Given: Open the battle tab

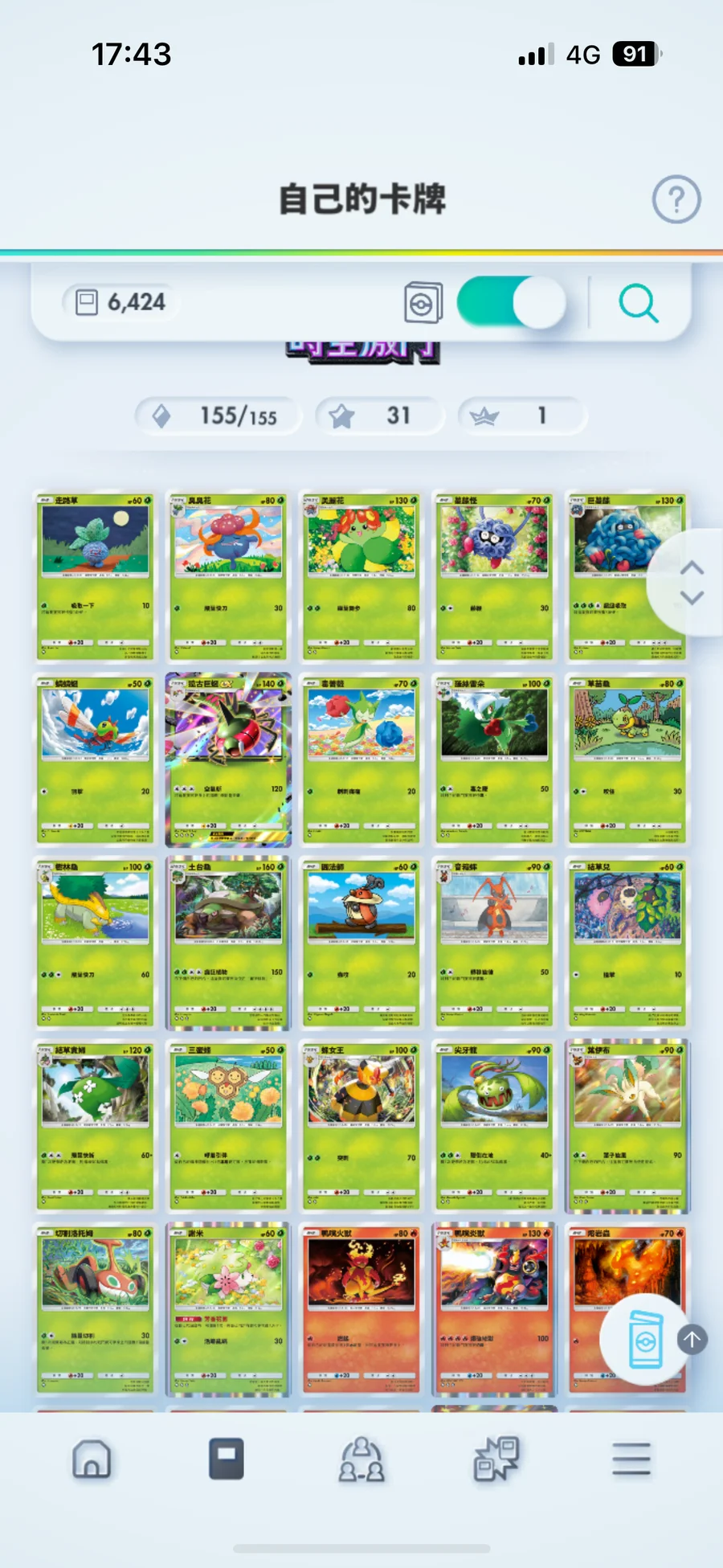Looking at the screenshot, I should (x=496, y=1459).
